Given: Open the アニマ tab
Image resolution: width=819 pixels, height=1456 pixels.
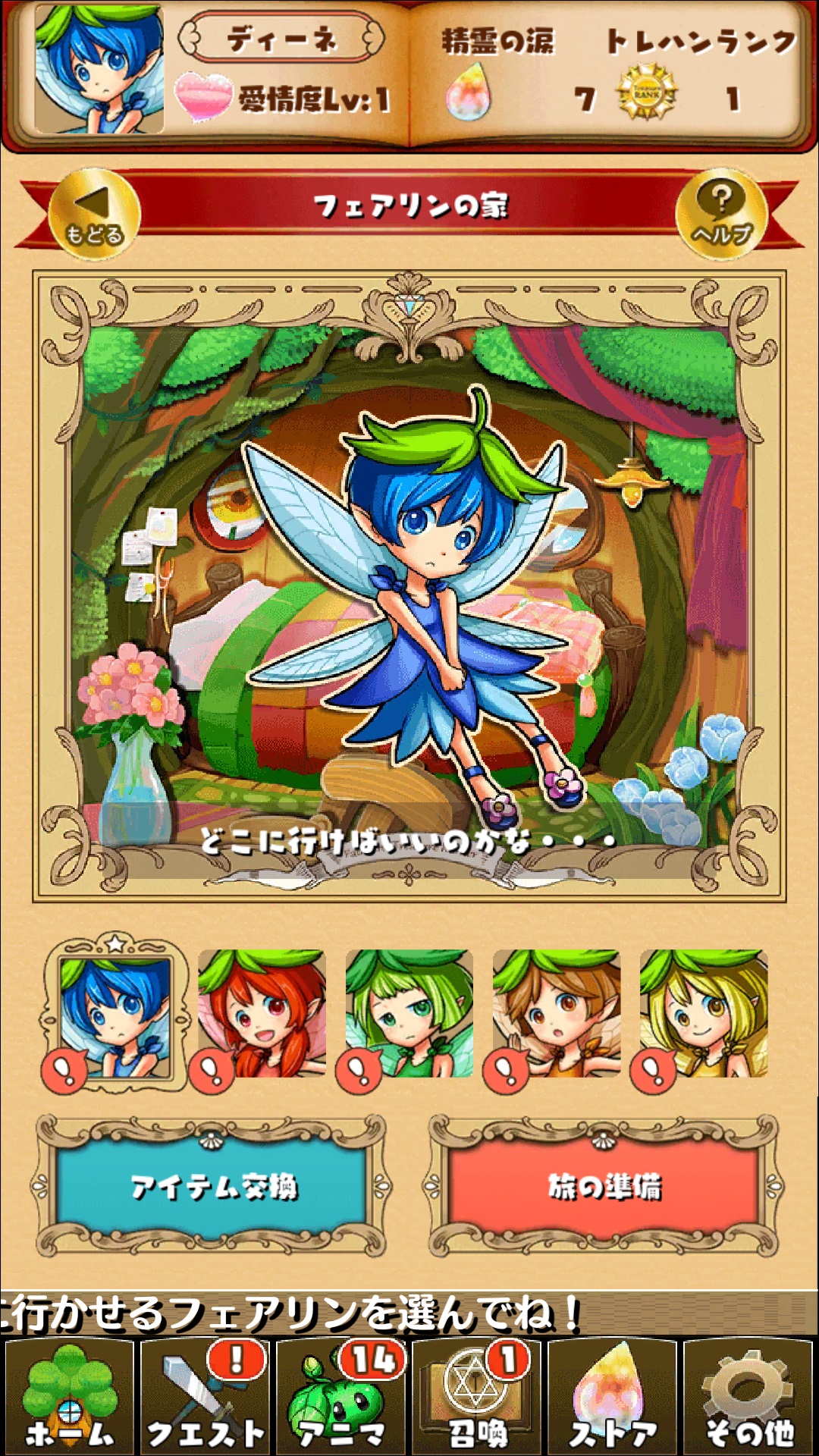Looking at the screenshot, I should point(341,1397).
